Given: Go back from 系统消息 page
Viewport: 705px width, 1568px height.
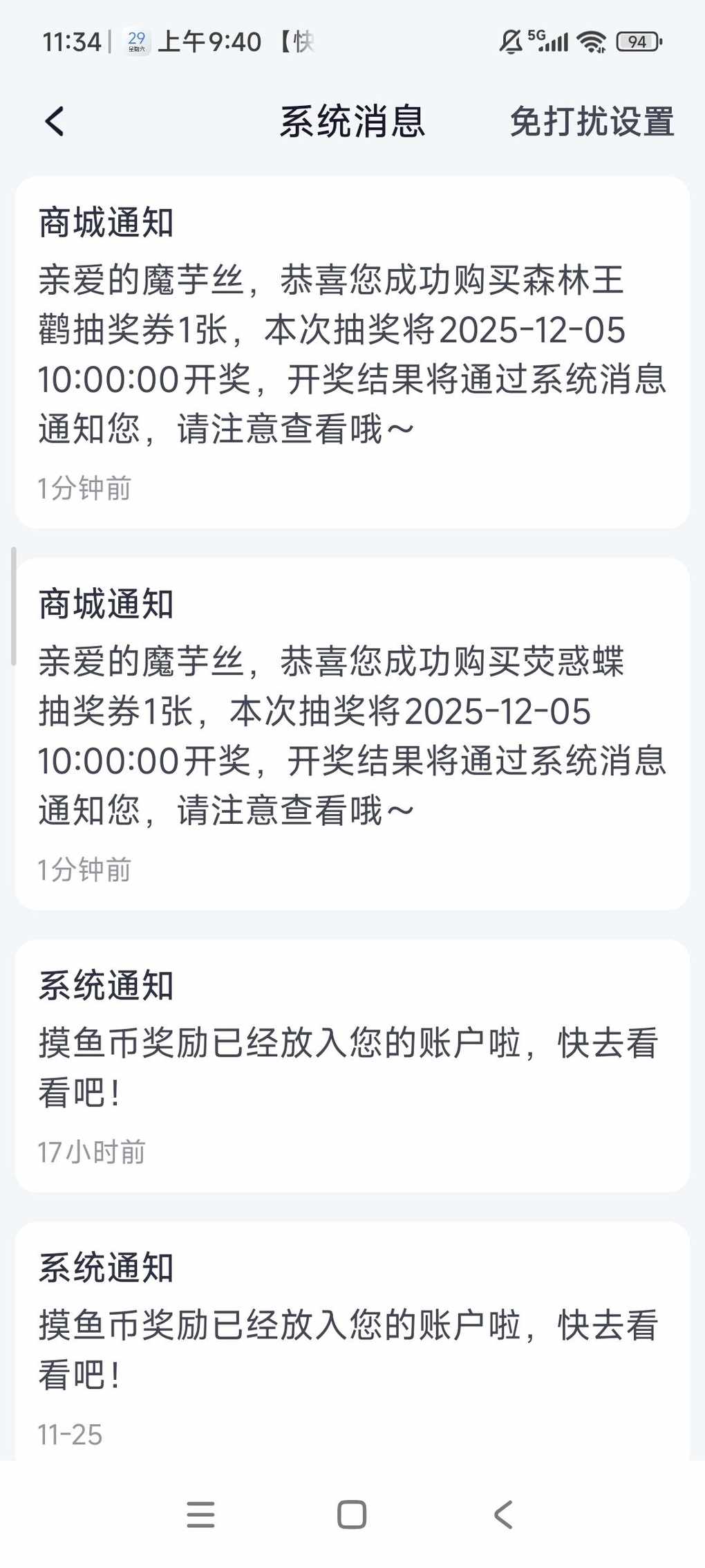Looking at the screenshot, I should pyautogui.click(x=55, y=122).
